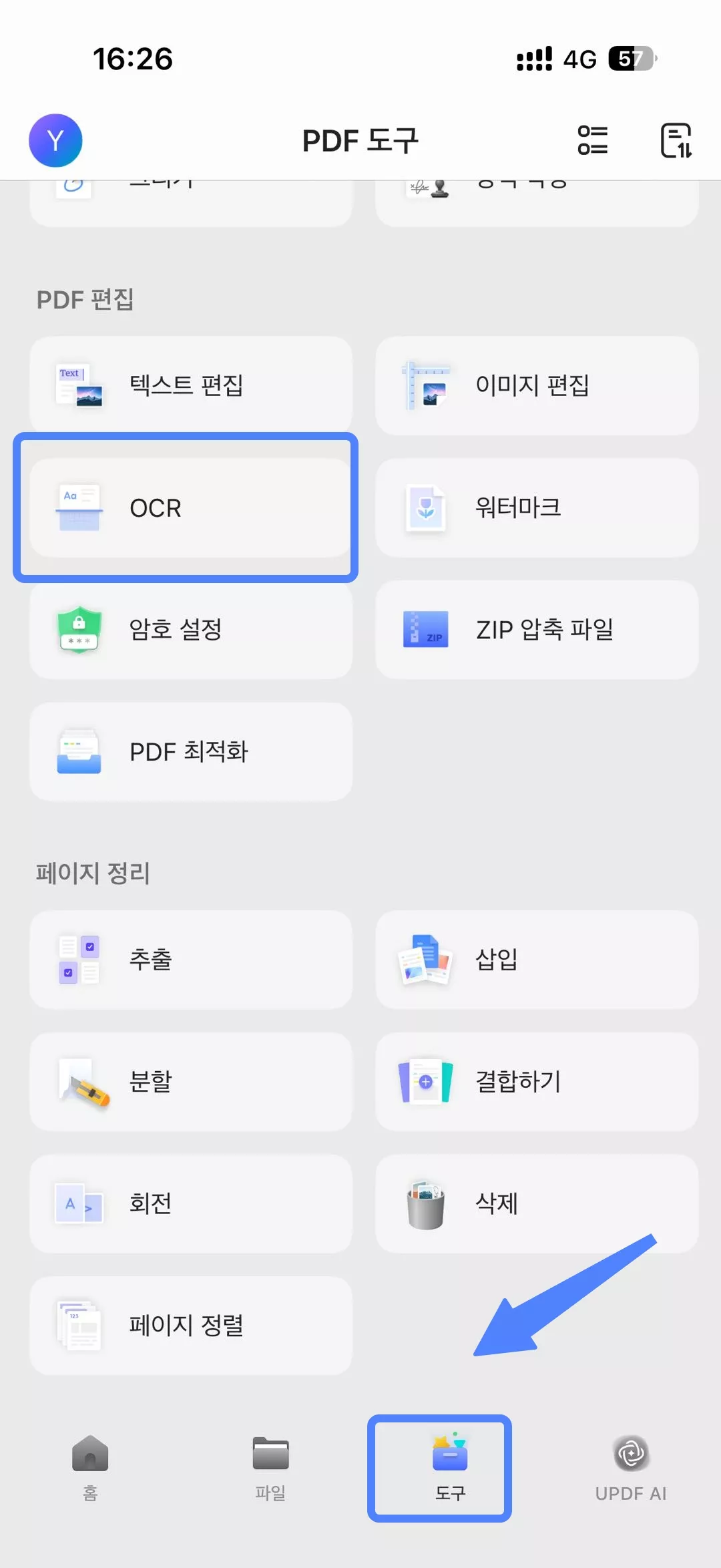Select 분할 tool

click(191, 1082)
